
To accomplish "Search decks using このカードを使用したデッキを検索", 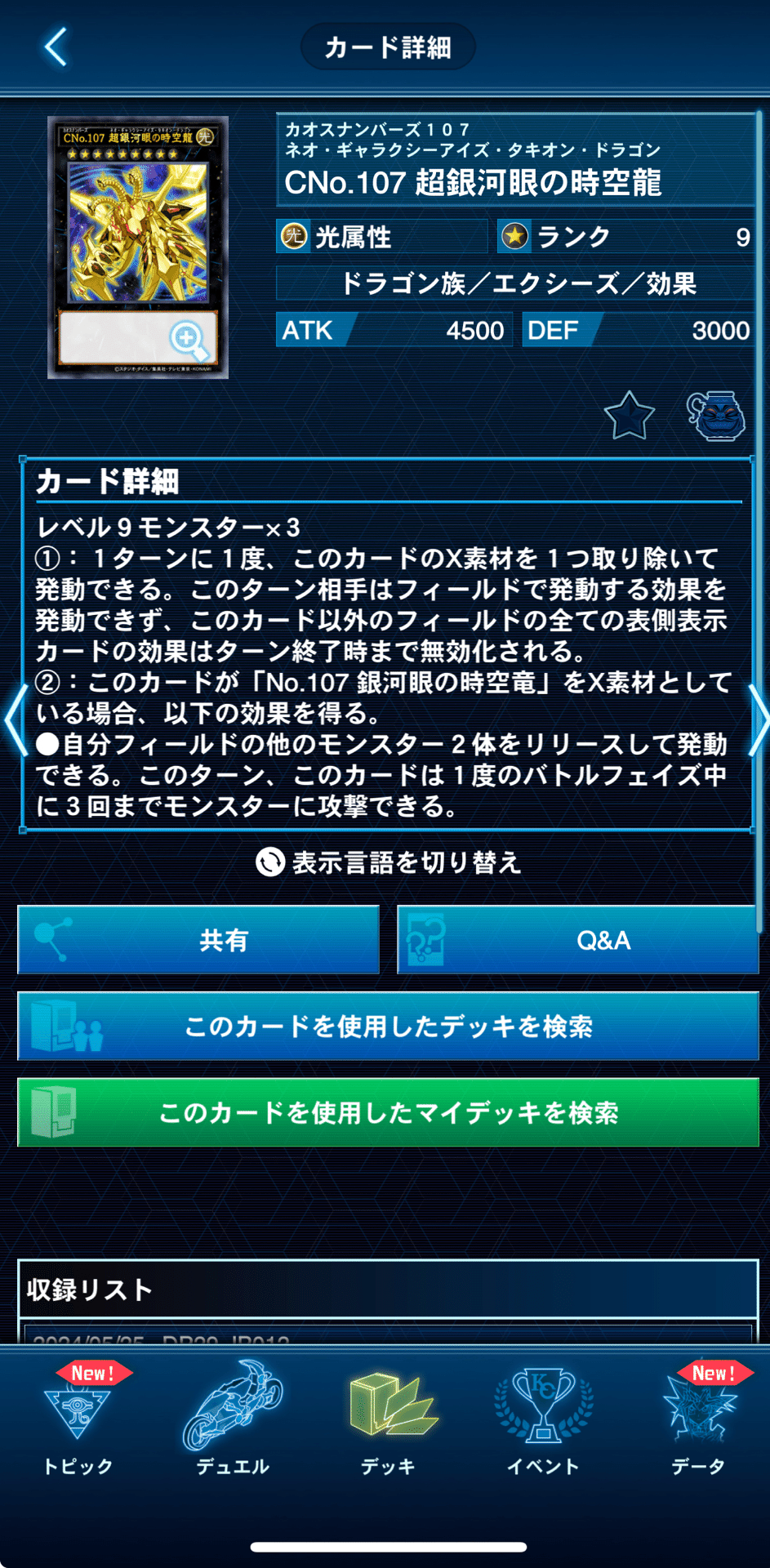I will click(388, 1027).
